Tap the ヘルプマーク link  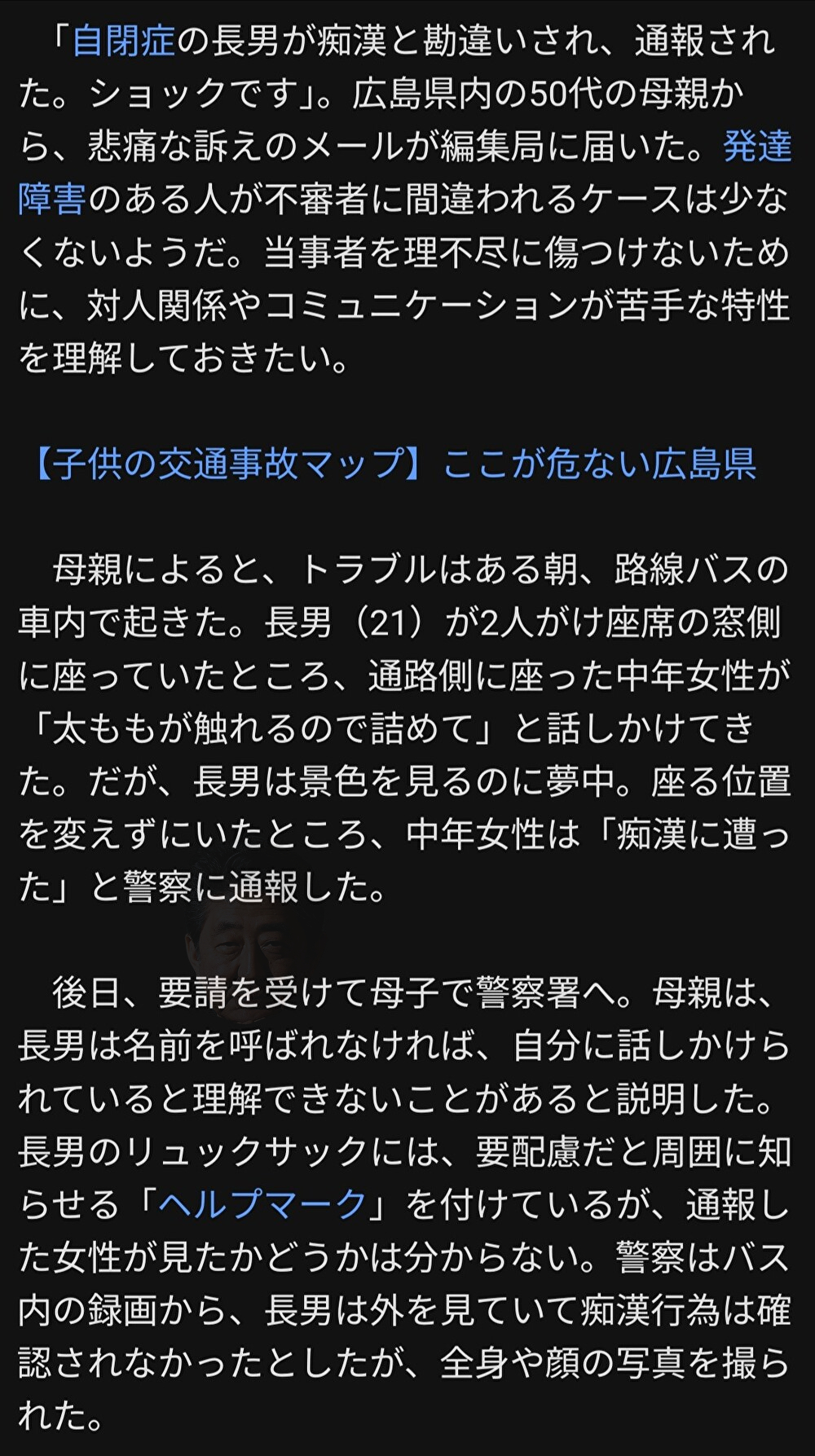pyautogui.click(x=262, y=1203)
